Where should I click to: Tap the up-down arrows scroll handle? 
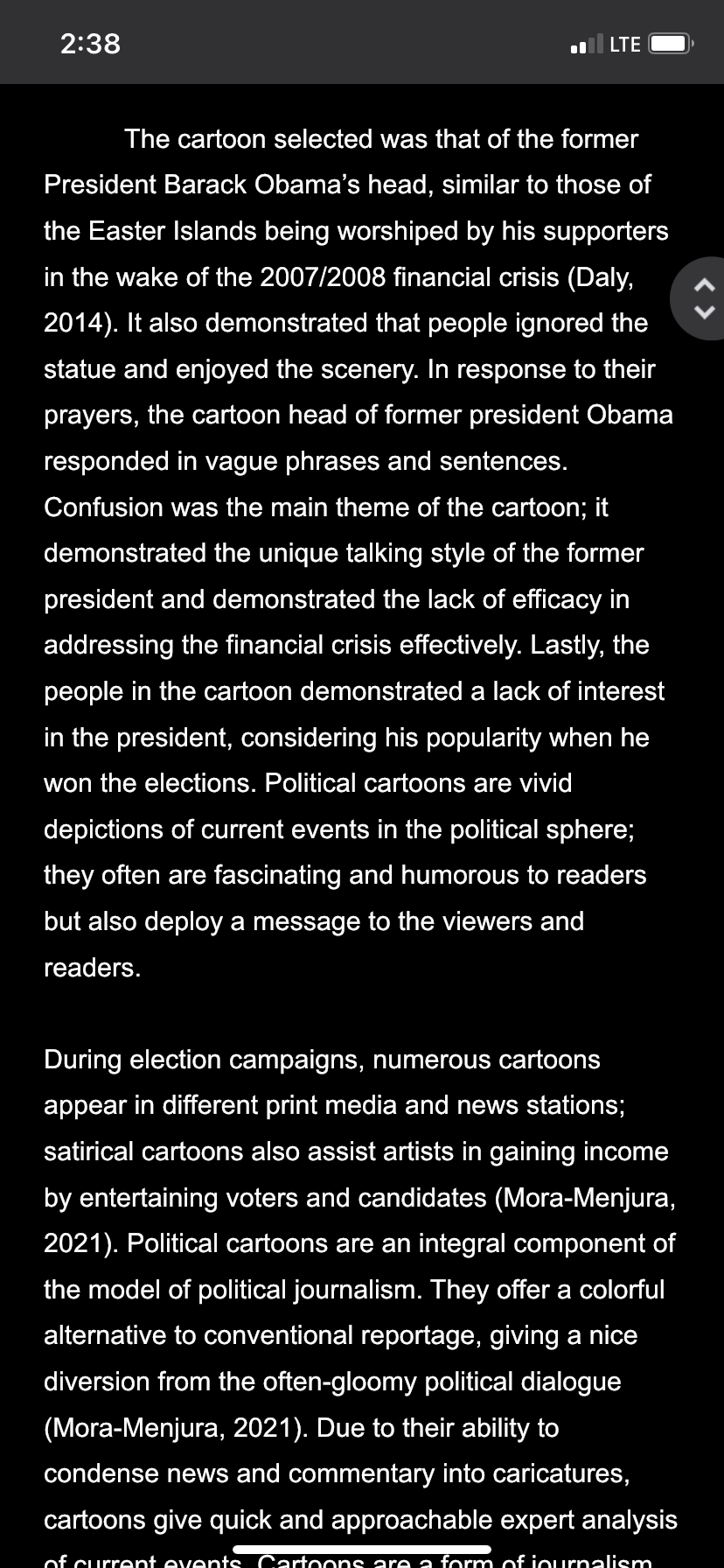coord(706,297)
